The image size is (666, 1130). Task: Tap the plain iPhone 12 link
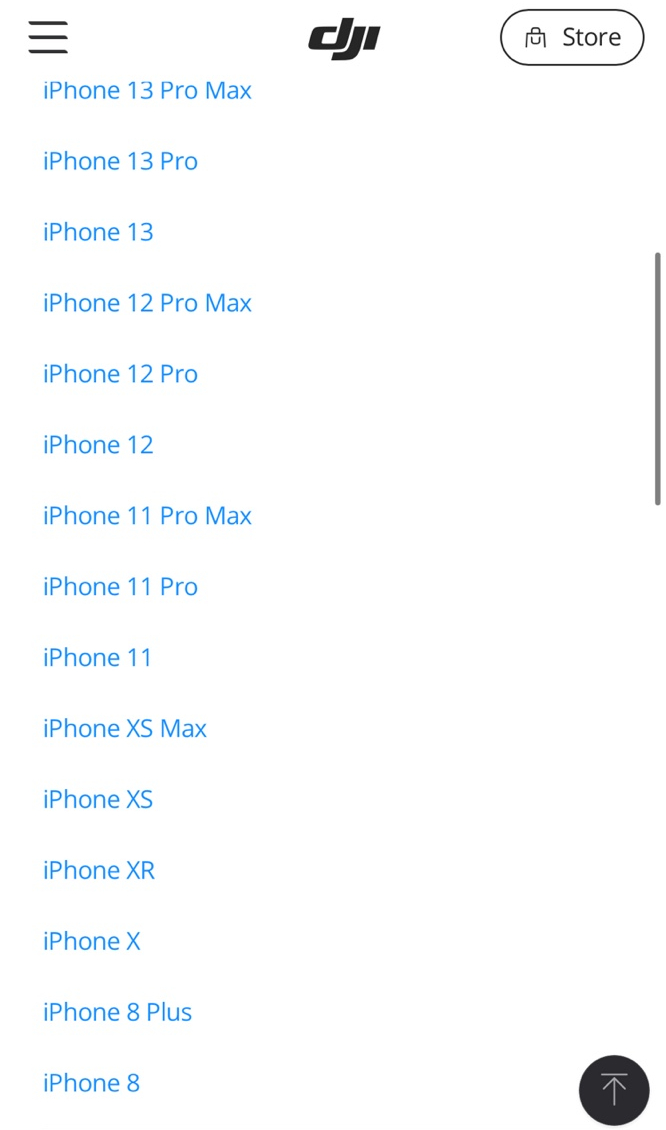click(x=98, y=445)
